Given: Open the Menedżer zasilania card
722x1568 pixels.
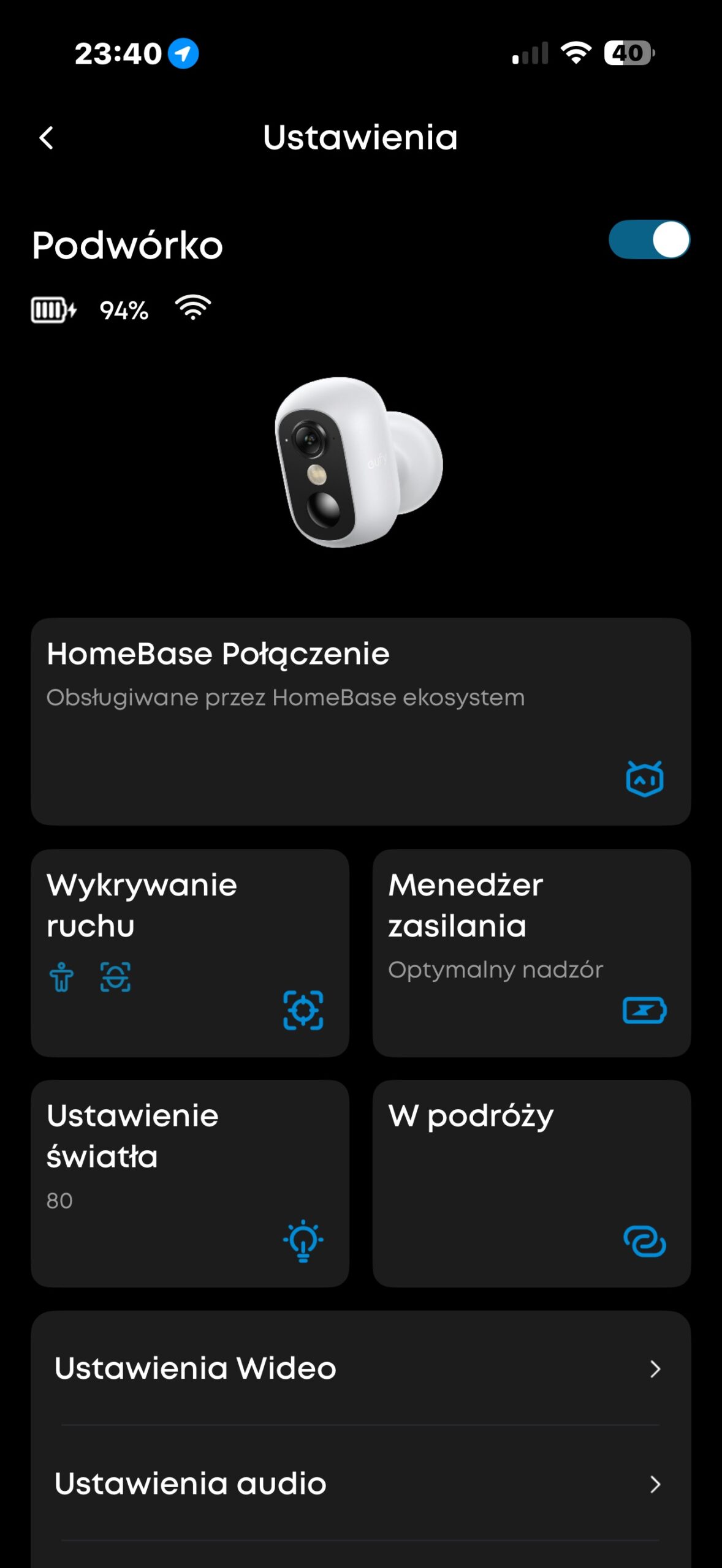Looking at the screenshot, I should tap(531, 952).
